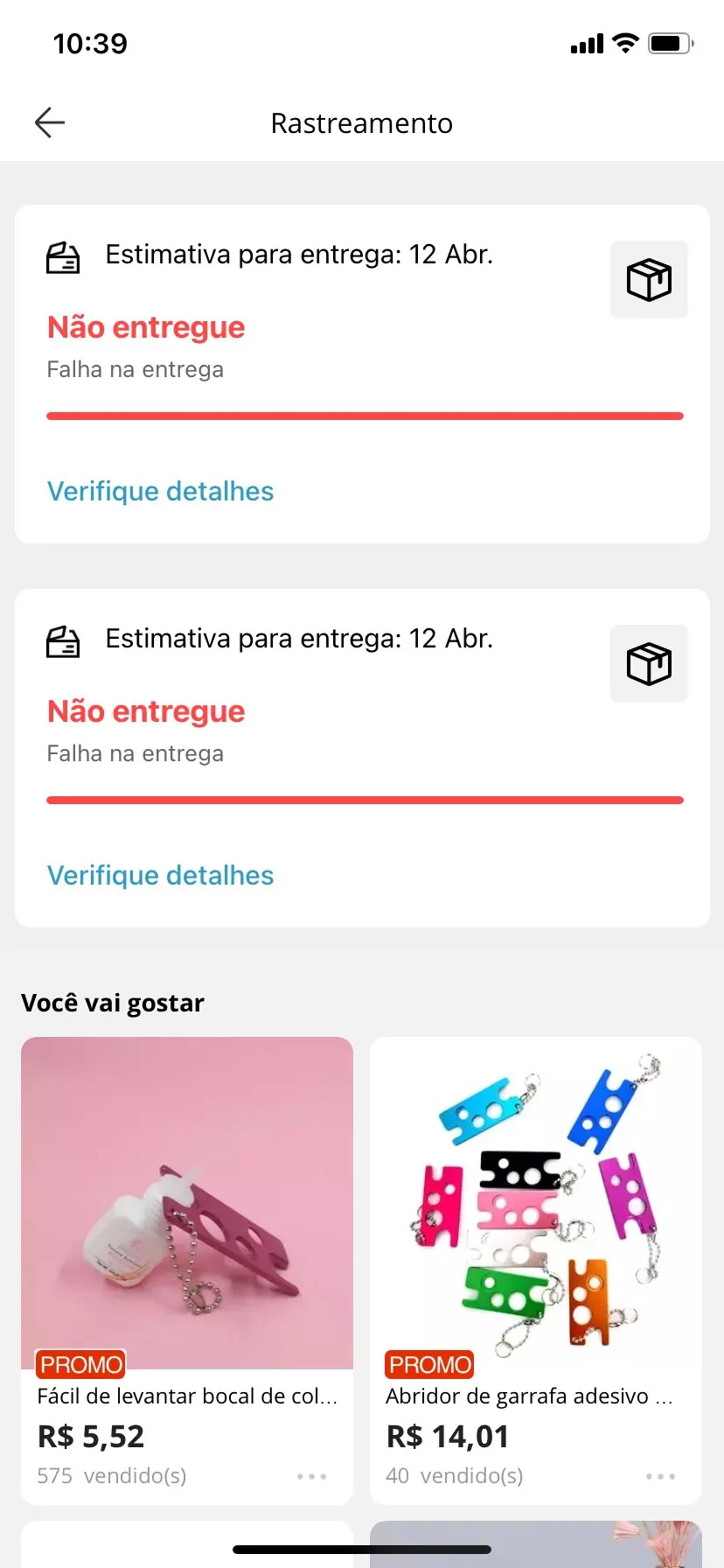Viewport: 724px width, 1568px height.
Task: Show more options for the R$ 14,01 product
Action: click(x=660, y=1476)
